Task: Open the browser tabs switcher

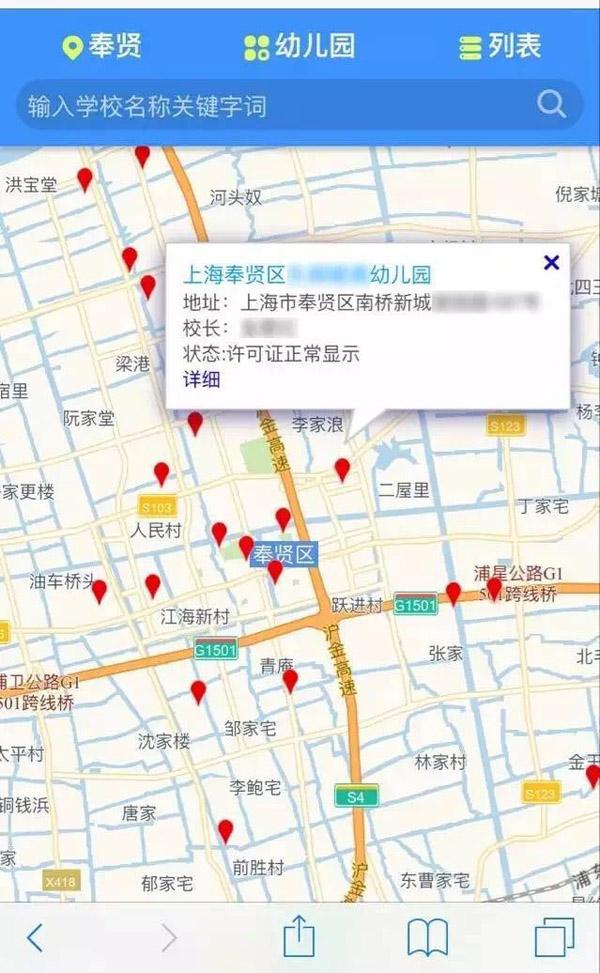Action: [553, 937]
